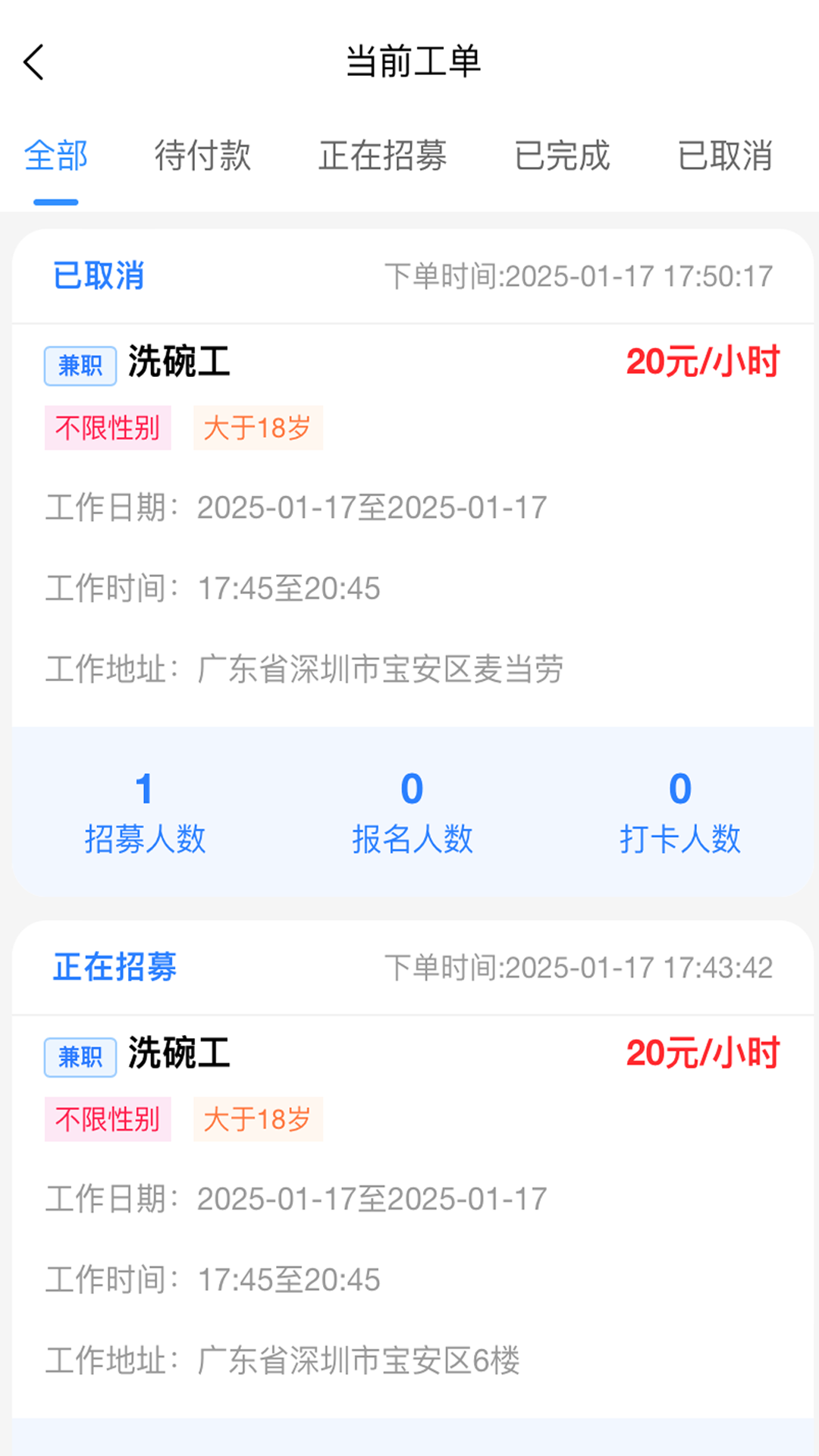Tap 报名人数 count showing 0
The height and width of the screenshot is (1456, 819).
pos(413,811)
